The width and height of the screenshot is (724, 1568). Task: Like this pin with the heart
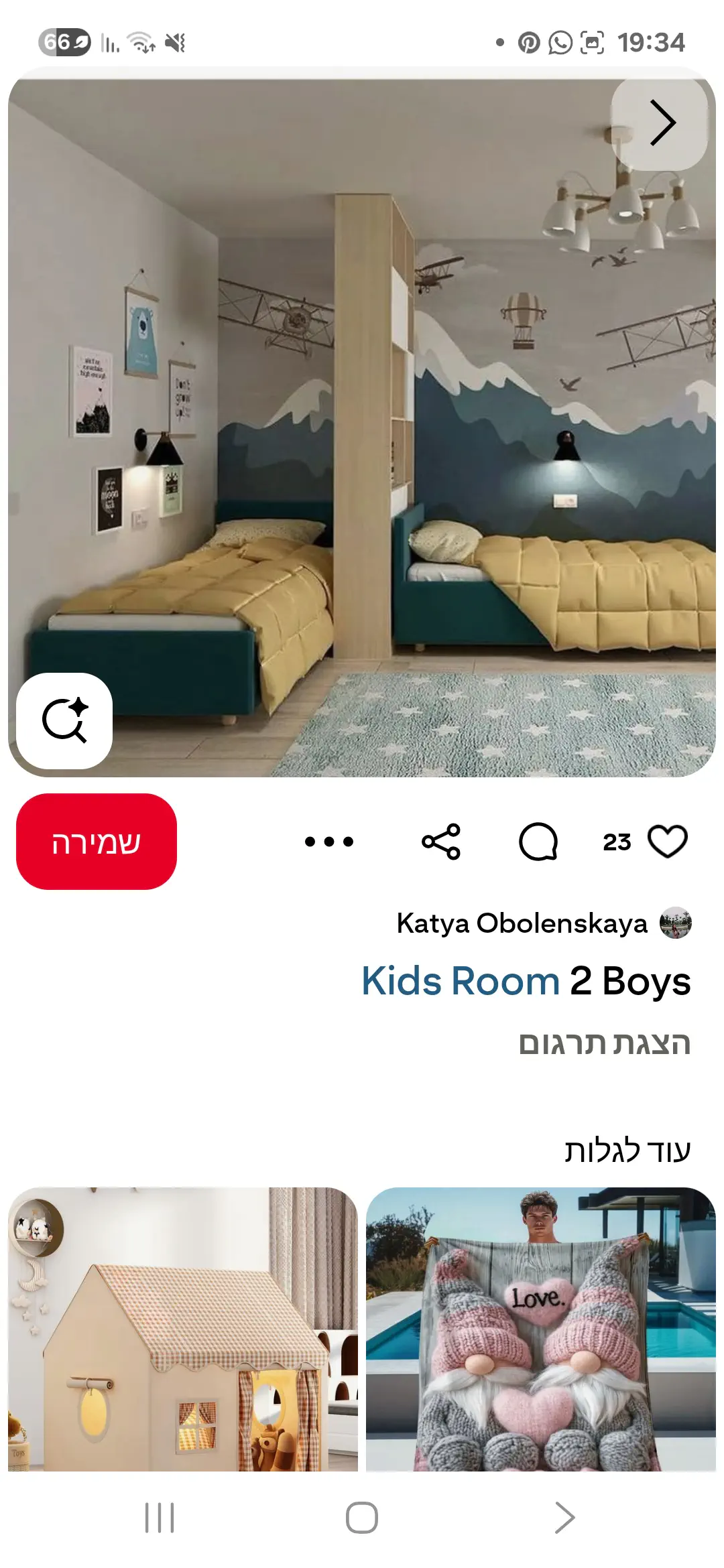(x=668, y=842)
